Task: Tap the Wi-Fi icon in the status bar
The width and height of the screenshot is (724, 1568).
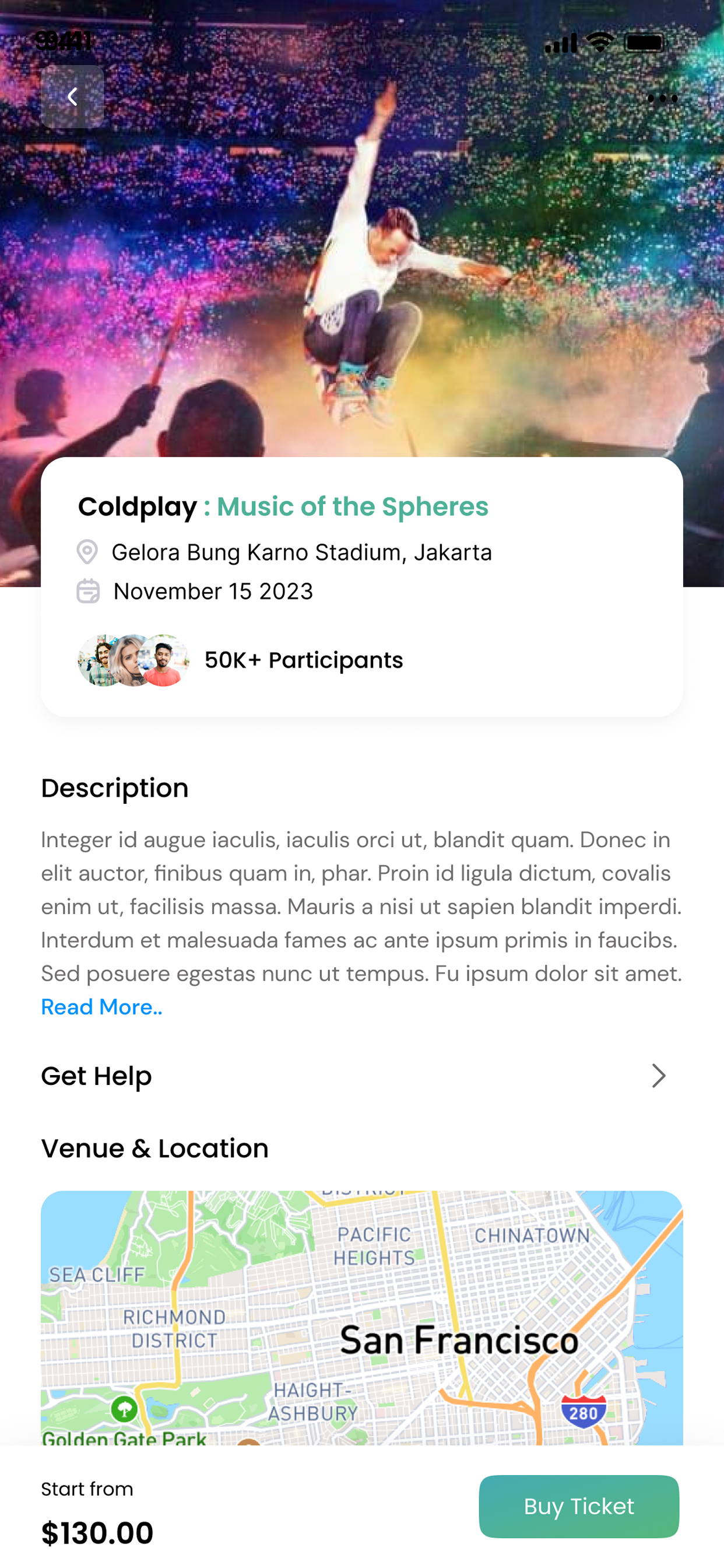Action: pos(600,41)
